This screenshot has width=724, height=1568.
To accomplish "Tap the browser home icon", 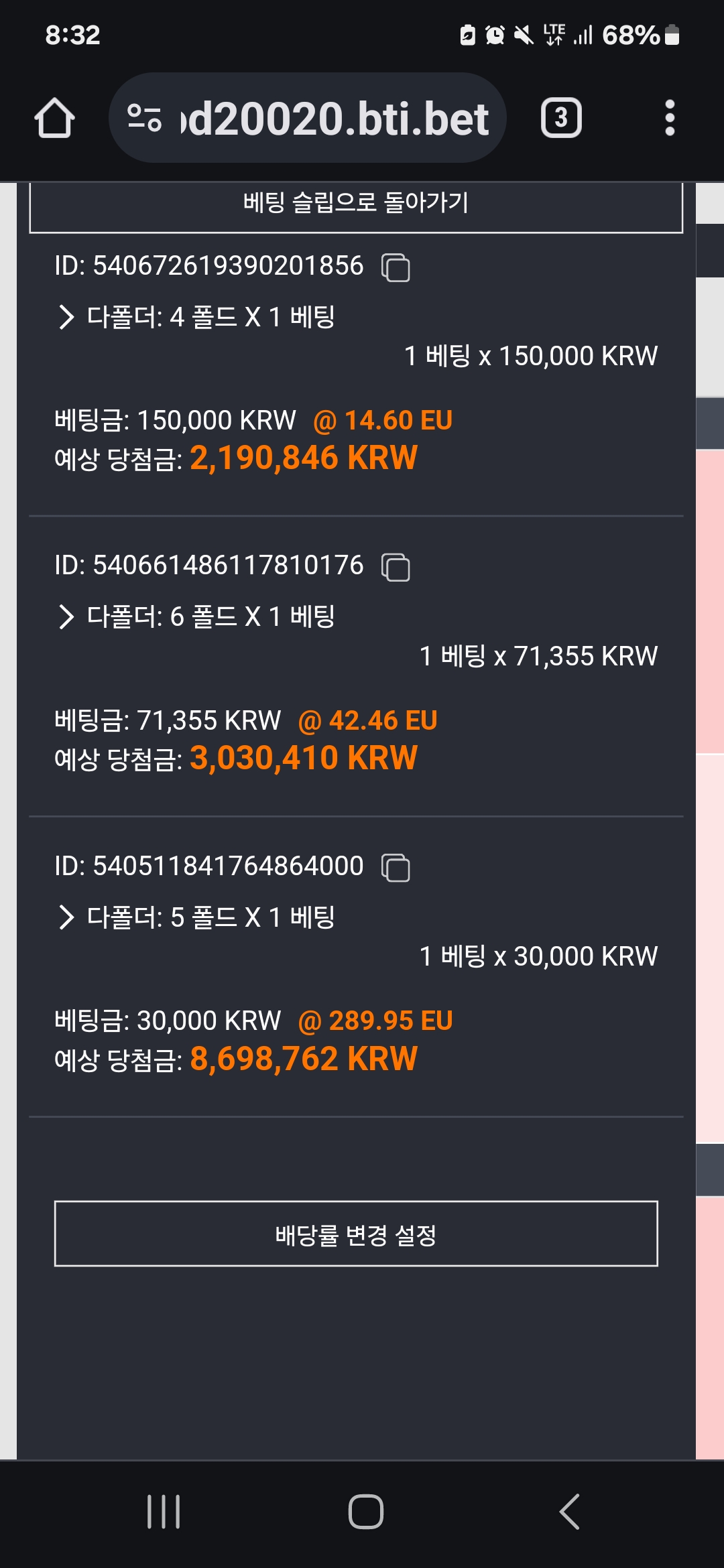I will point(54,118).
